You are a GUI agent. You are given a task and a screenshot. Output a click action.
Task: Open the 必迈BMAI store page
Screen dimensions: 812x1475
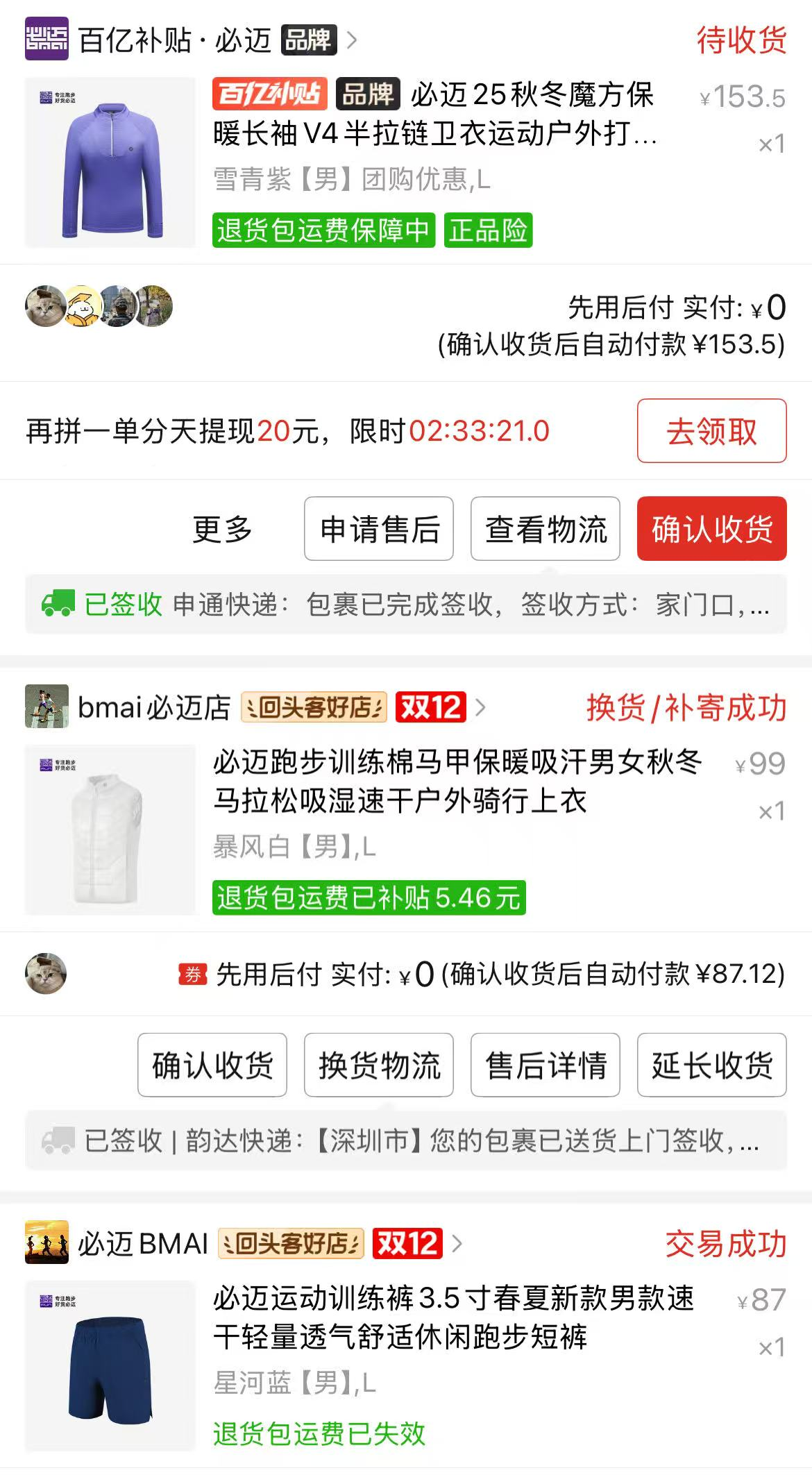click(142, 1243)
